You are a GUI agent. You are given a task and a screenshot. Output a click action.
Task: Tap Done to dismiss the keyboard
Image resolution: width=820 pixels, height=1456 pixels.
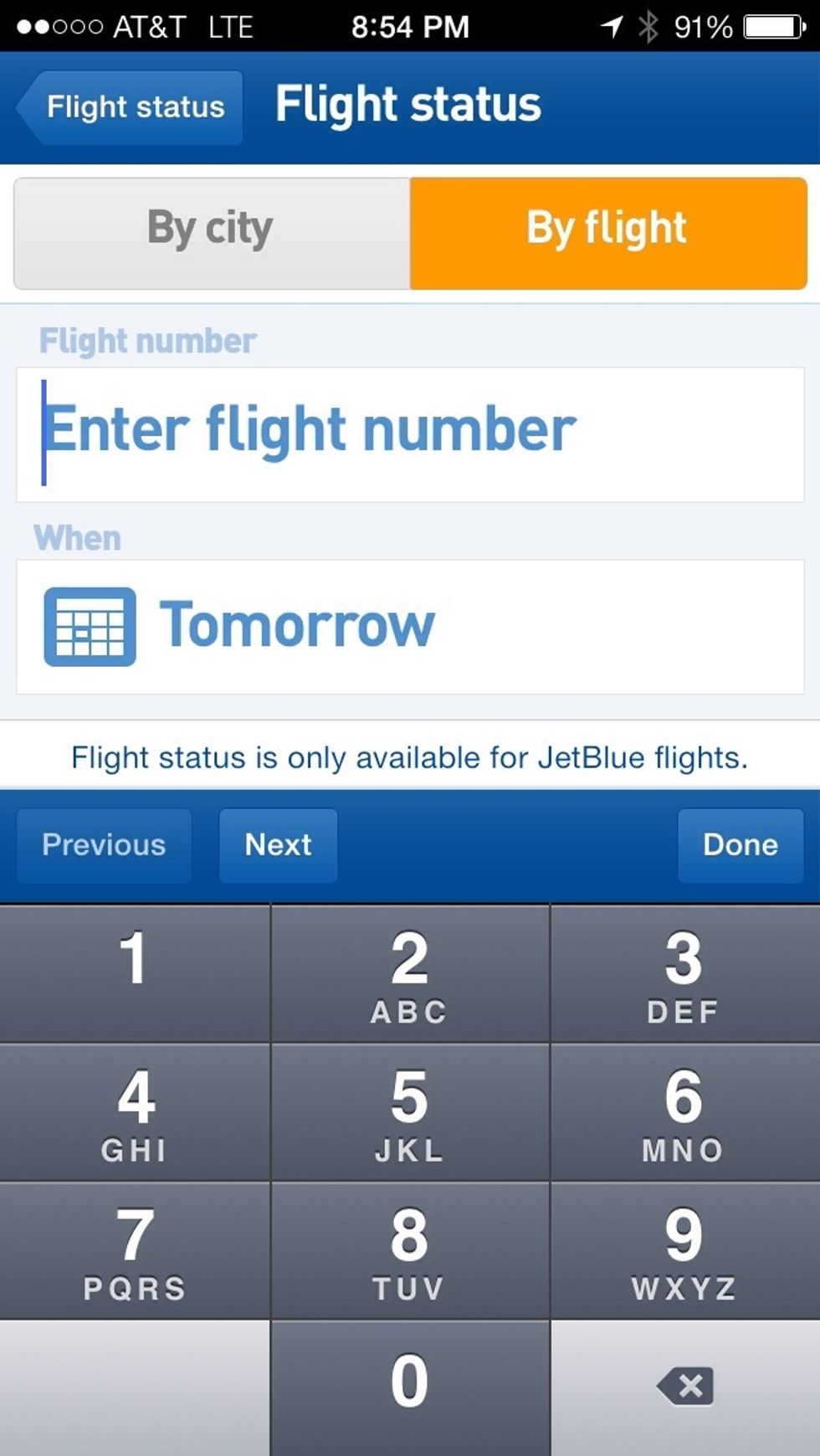[x=741, y=845]
